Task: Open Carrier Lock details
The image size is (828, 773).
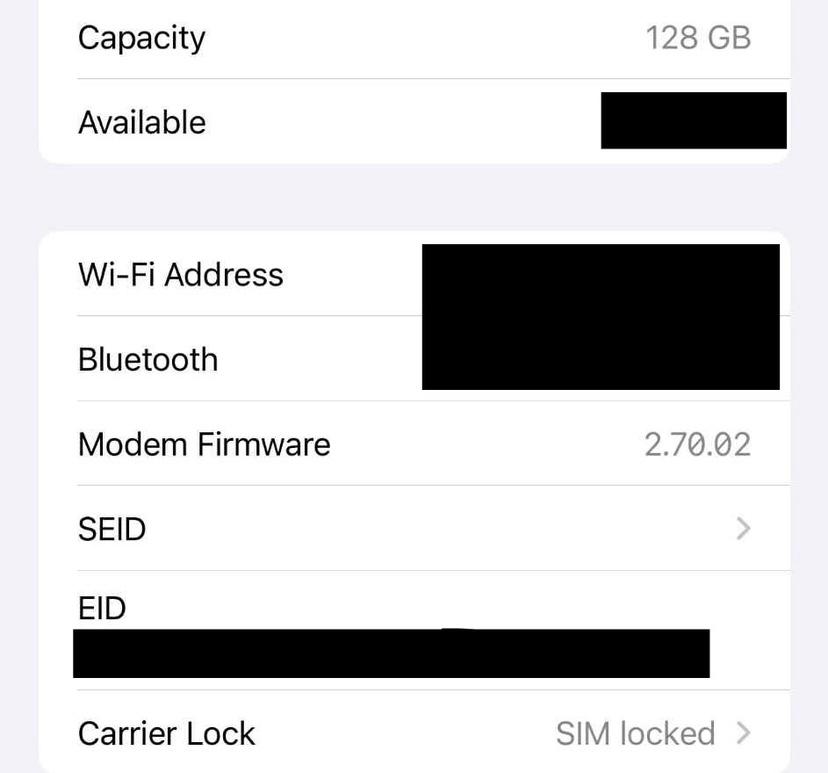Action: (414, 733)
